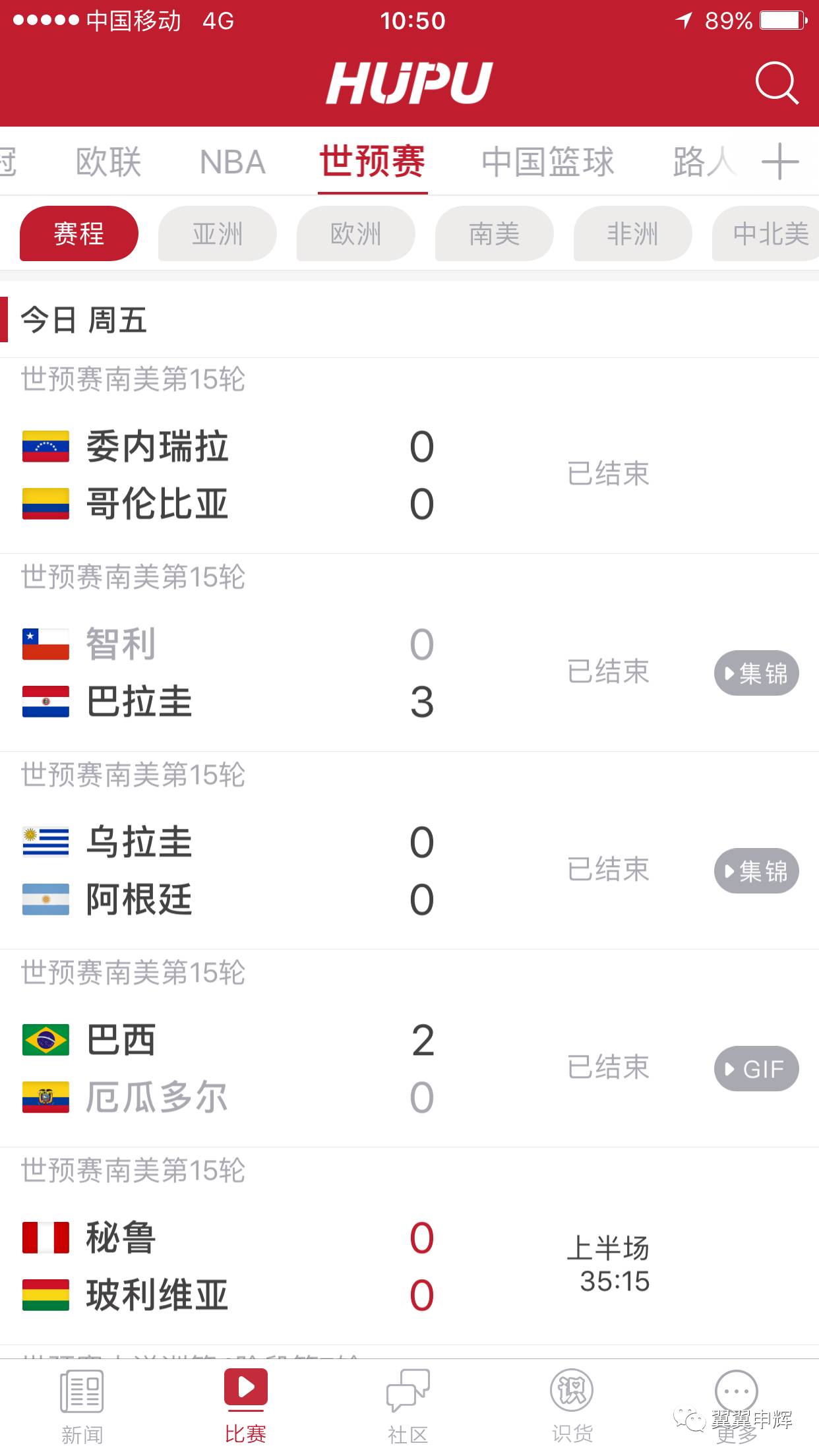Expand highlights for 智利 vs 巴拉圭

point(756,673)
